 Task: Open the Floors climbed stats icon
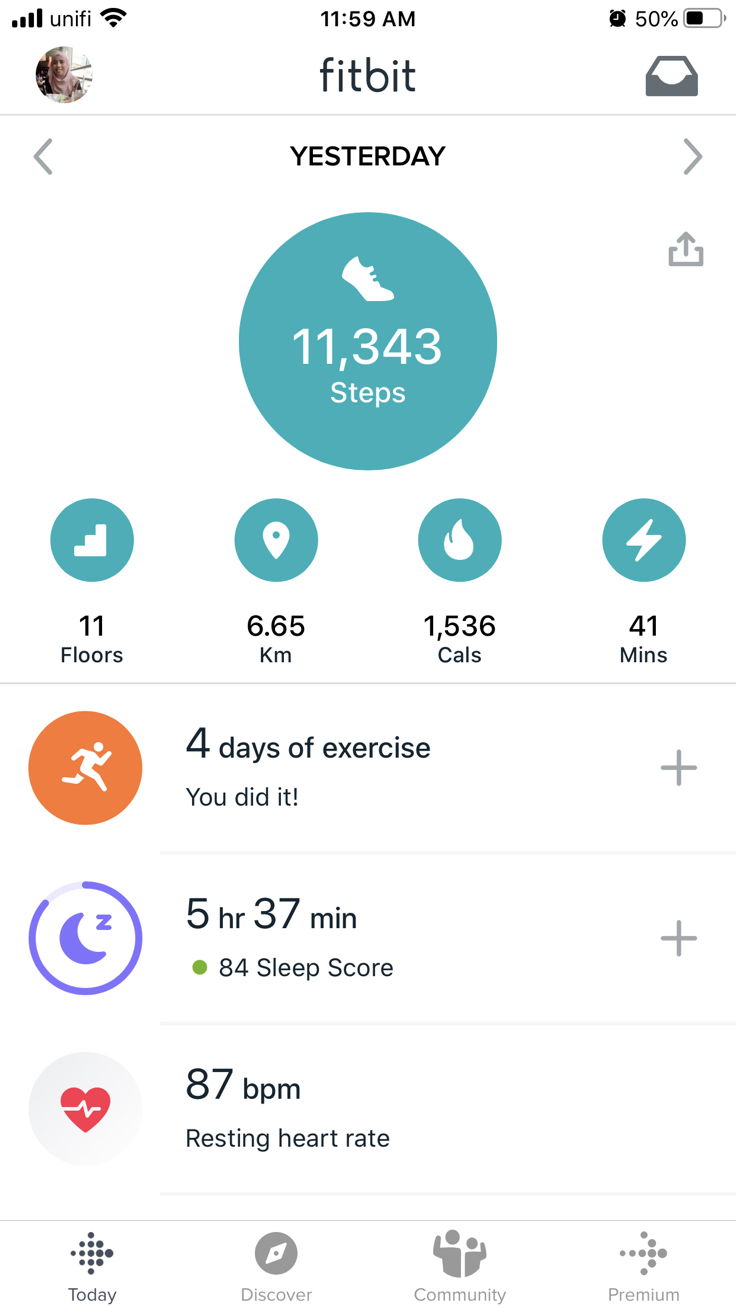92,540
